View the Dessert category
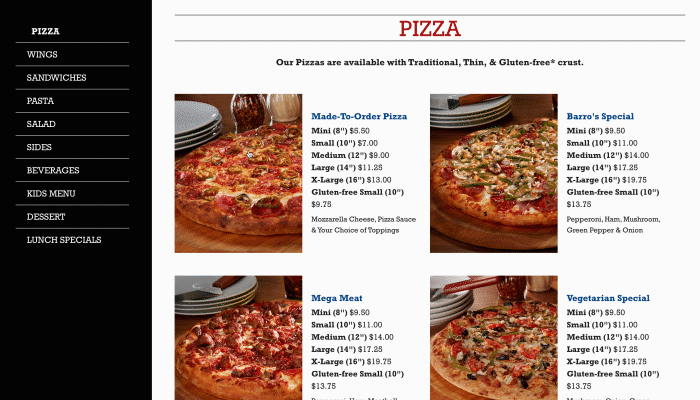Viewport: 700px width, 400px height. (46, 216)
